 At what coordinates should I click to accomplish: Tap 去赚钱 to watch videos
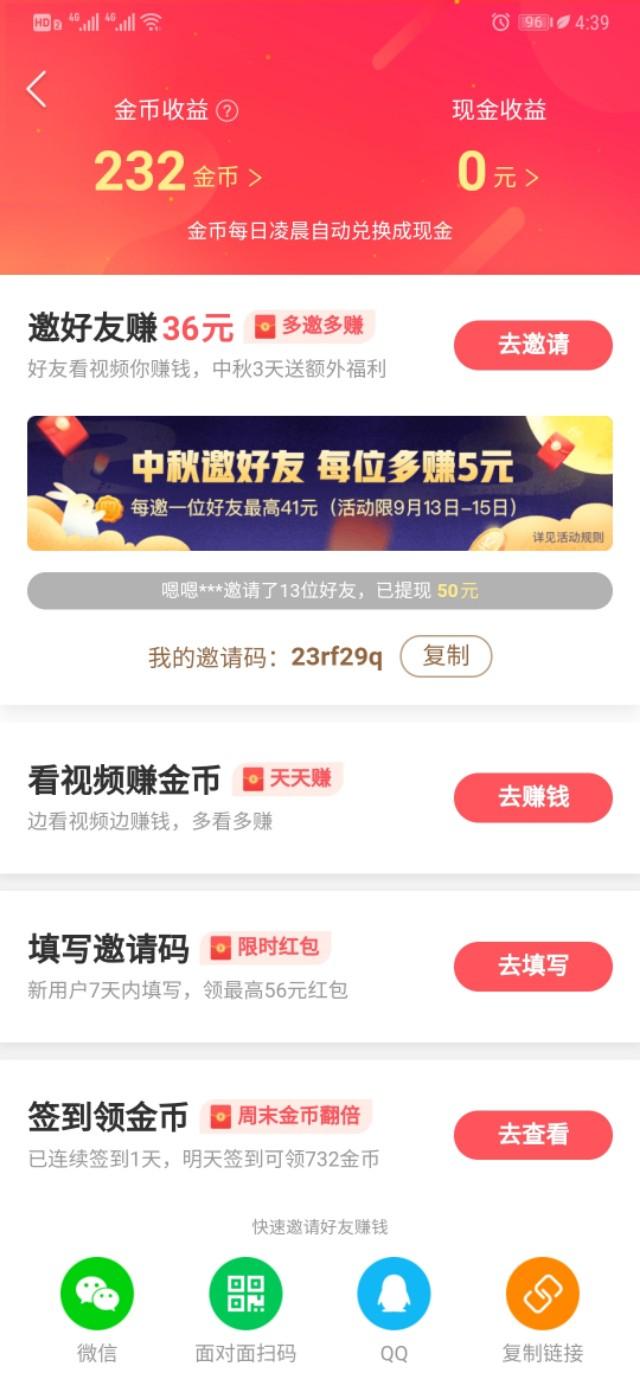tap(533, 797)
